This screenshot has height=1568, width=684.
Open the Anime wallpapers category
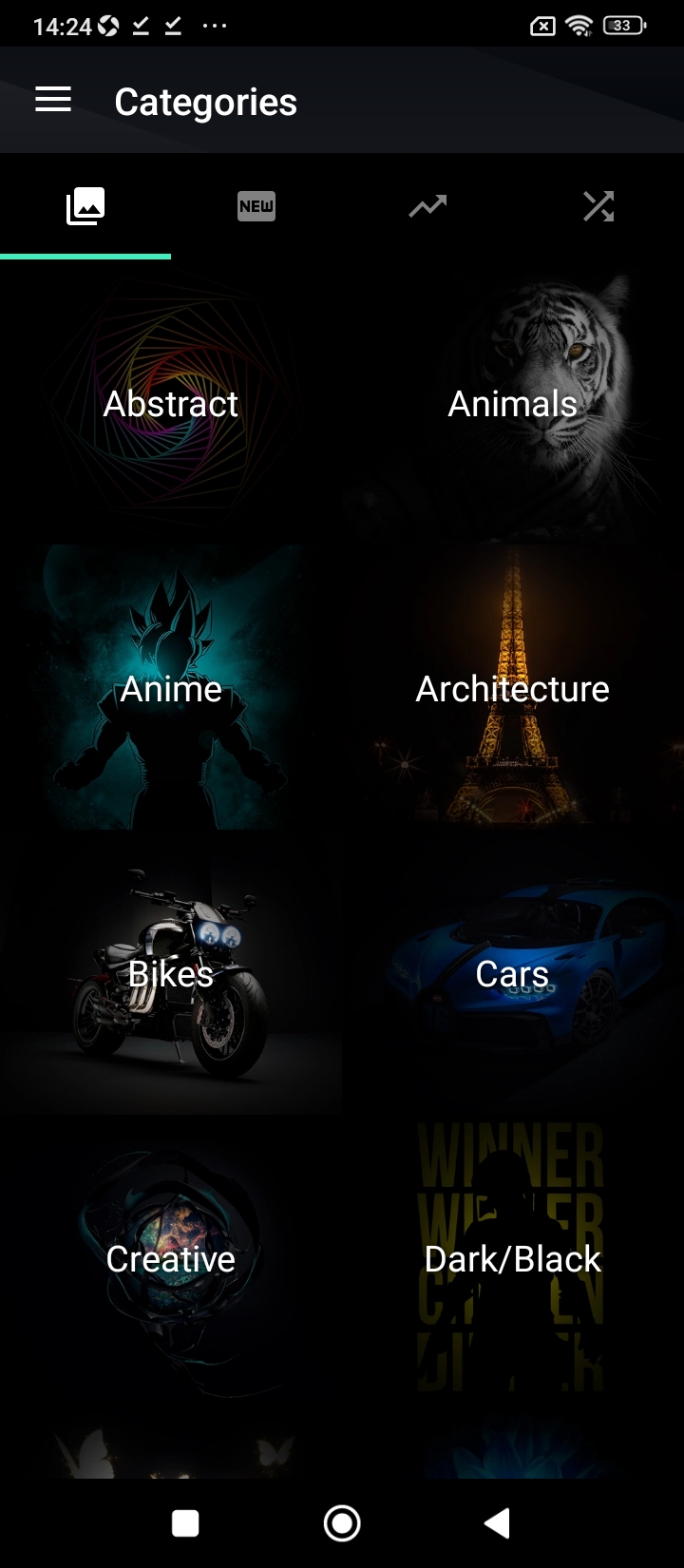pyautogui.click(x=171, y=688)
